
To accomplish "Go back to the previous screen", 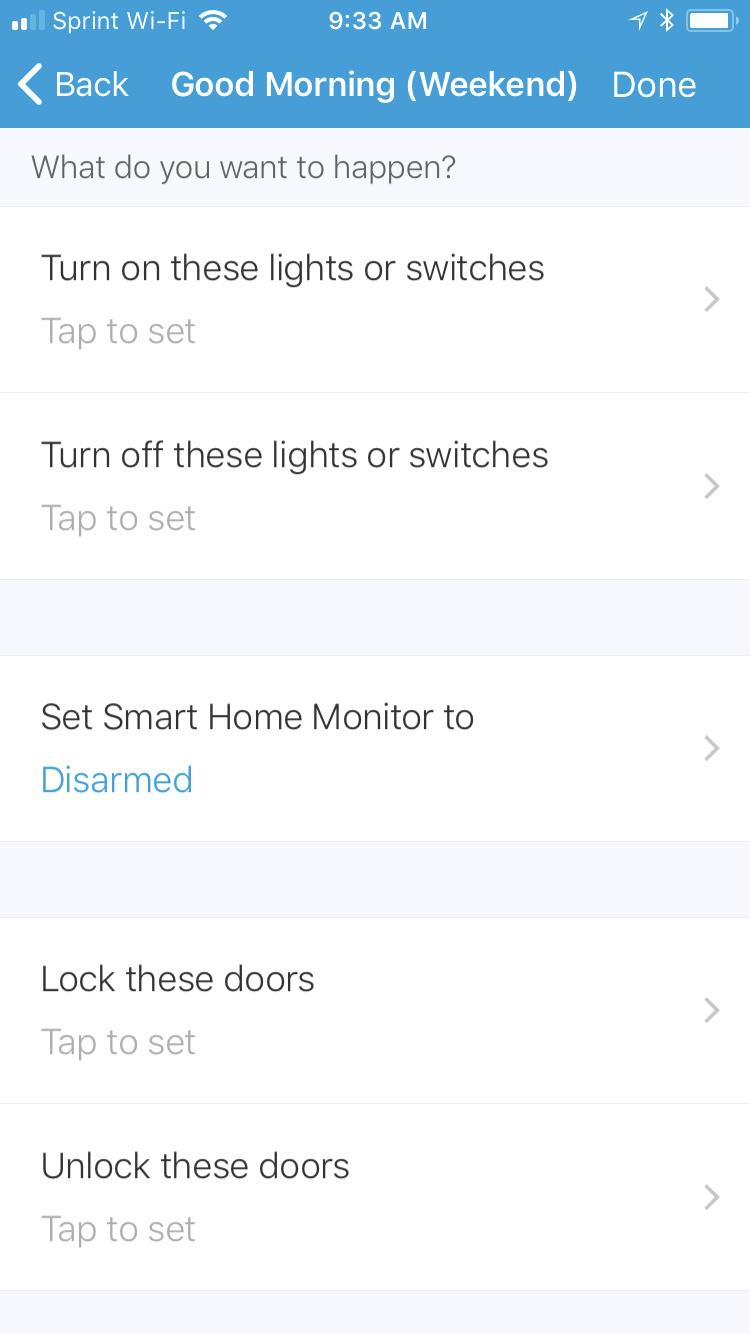I will [74, 85].
